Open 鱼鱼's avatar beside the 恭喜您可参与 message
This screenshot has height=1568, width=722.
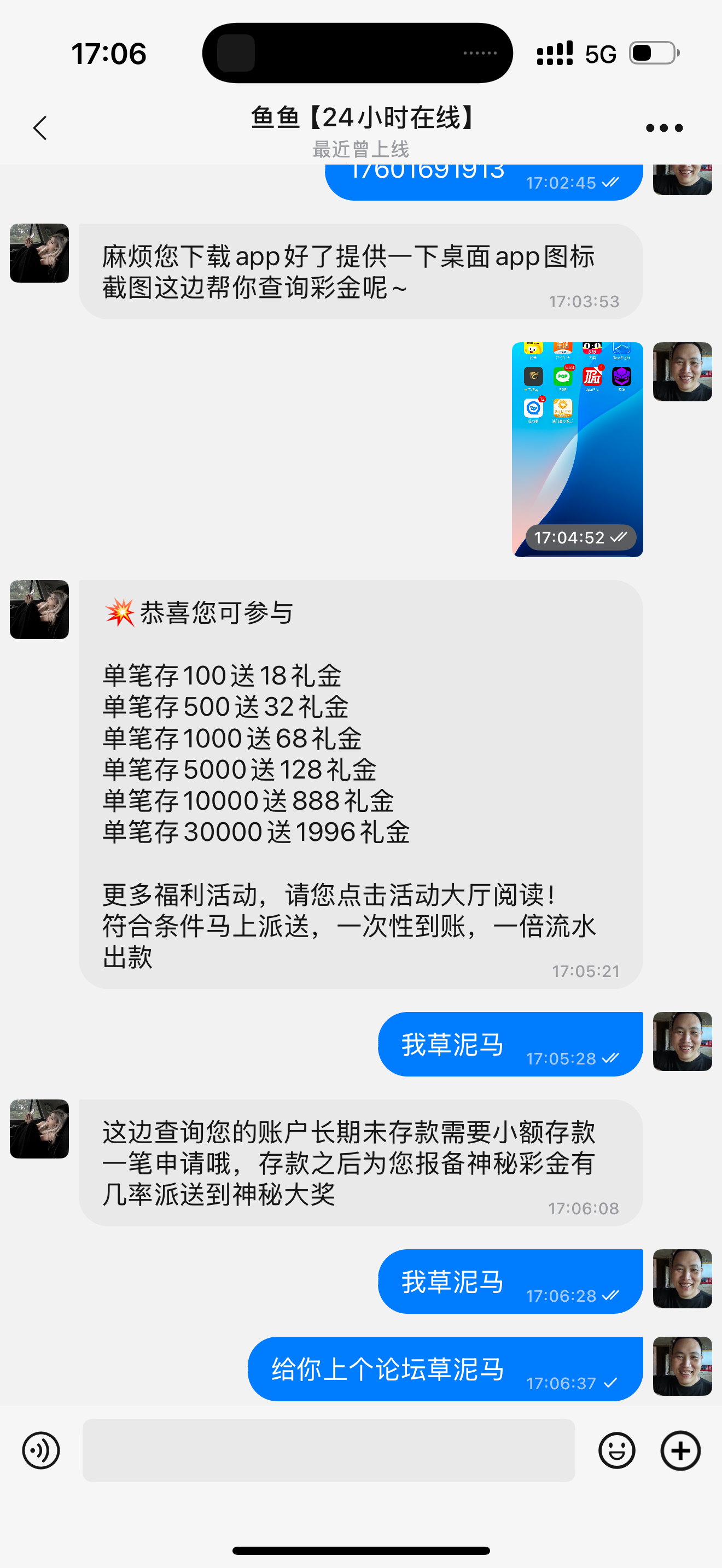(39, 609)
